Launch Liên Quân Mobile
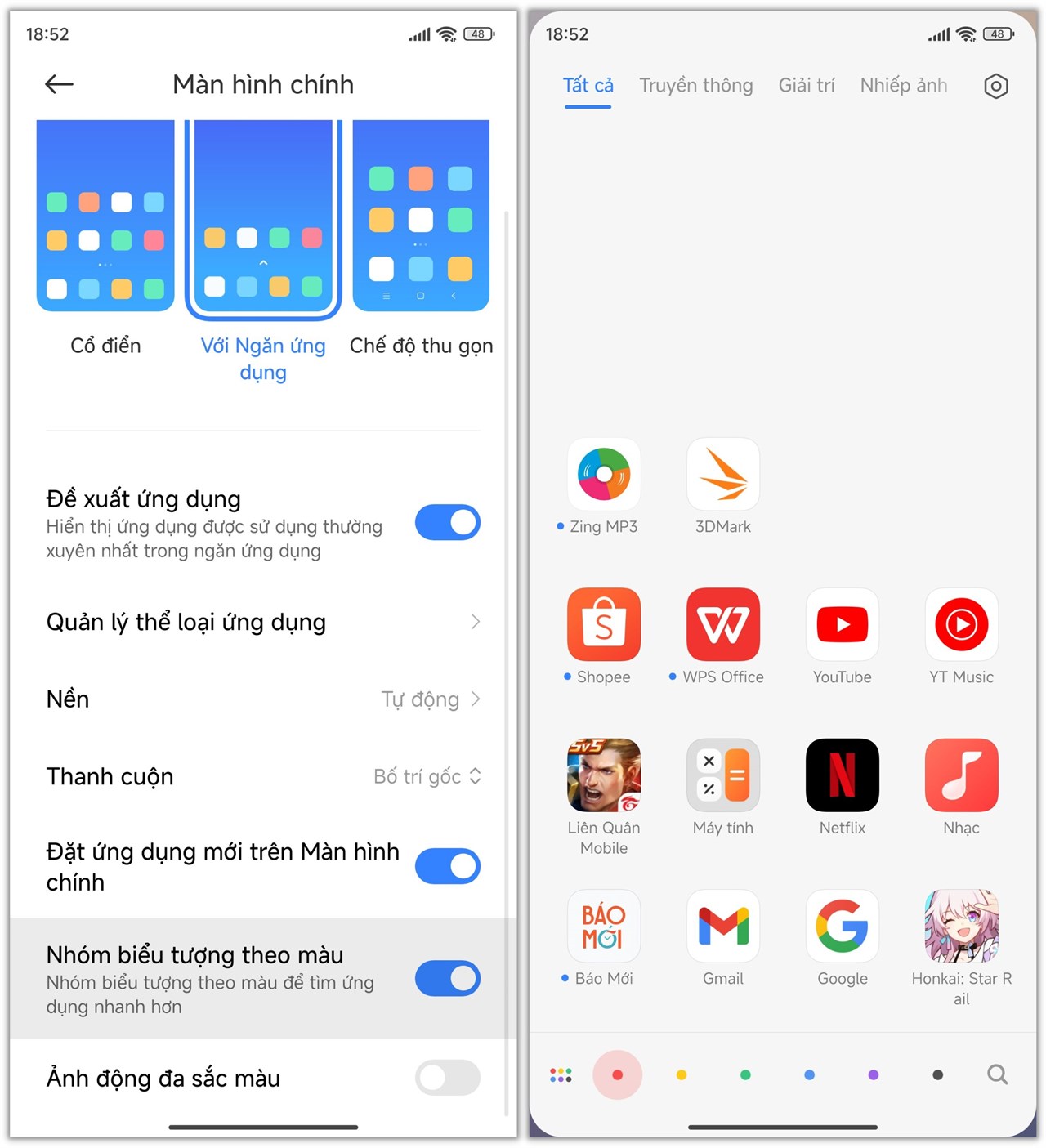Viewport: 1046px width, 1148px height. tap(604, 775)
